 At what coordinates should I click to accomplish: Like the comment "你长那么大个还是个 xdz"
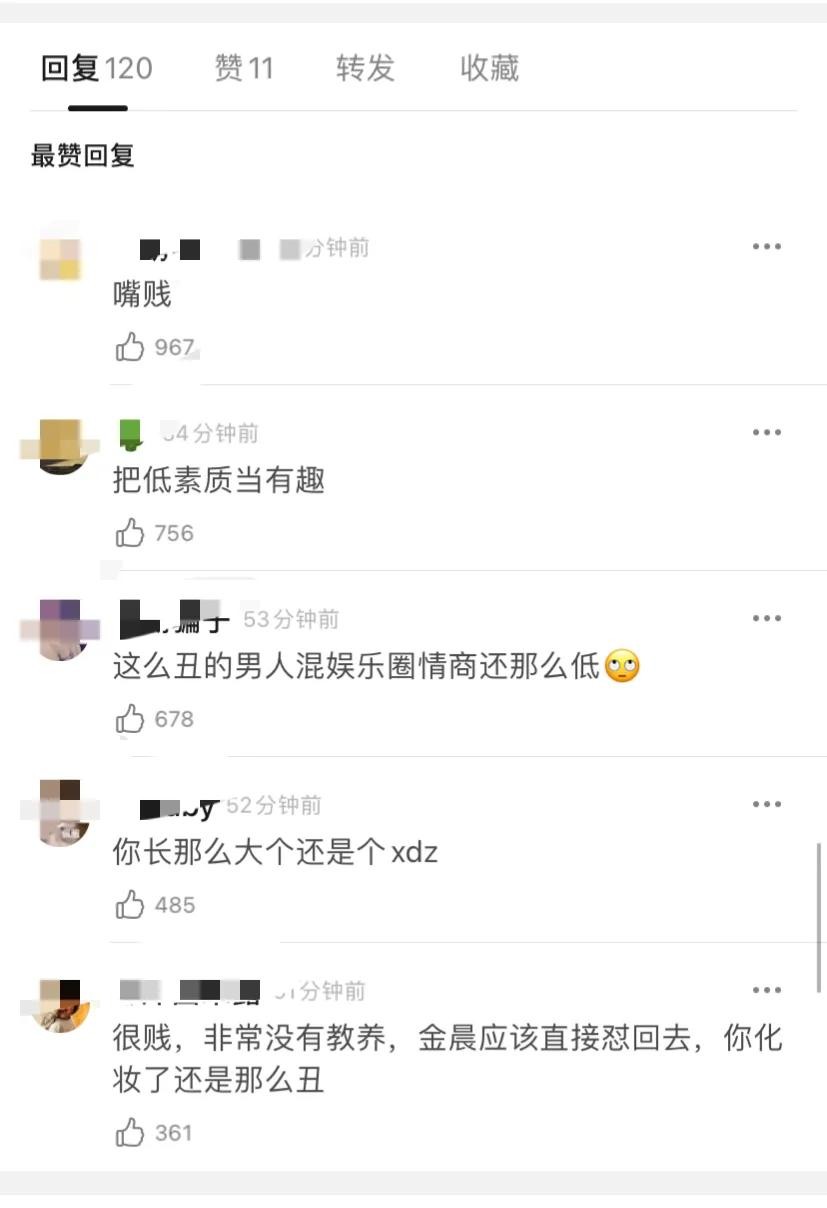(131, 906)
